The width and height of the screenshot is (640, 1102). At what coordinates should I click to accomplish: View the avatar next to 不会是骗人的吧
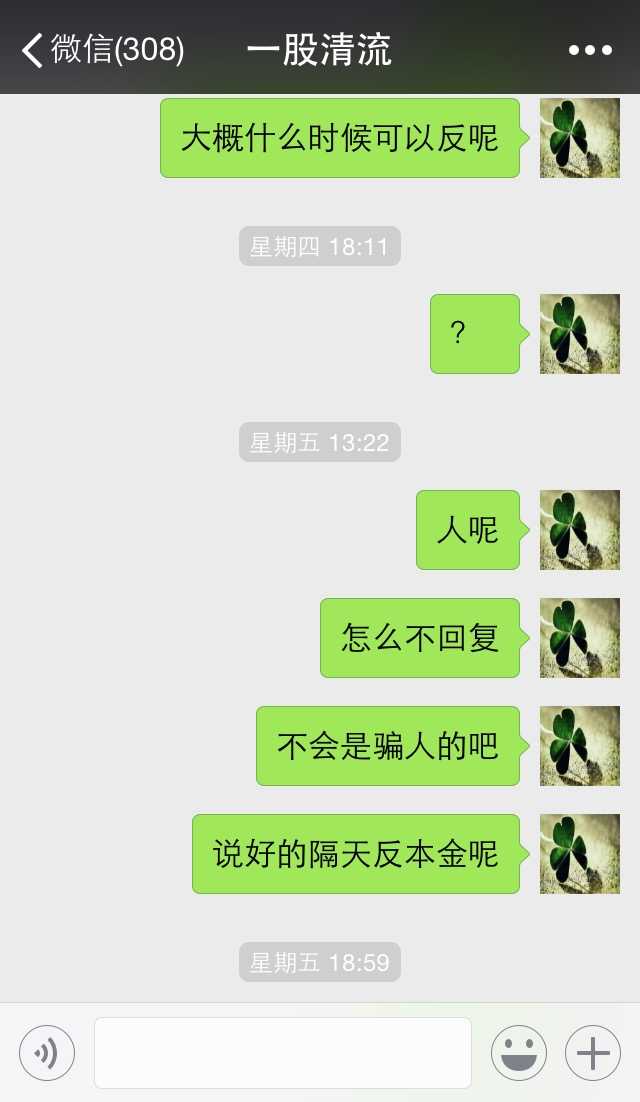click(x=579, y=746)
